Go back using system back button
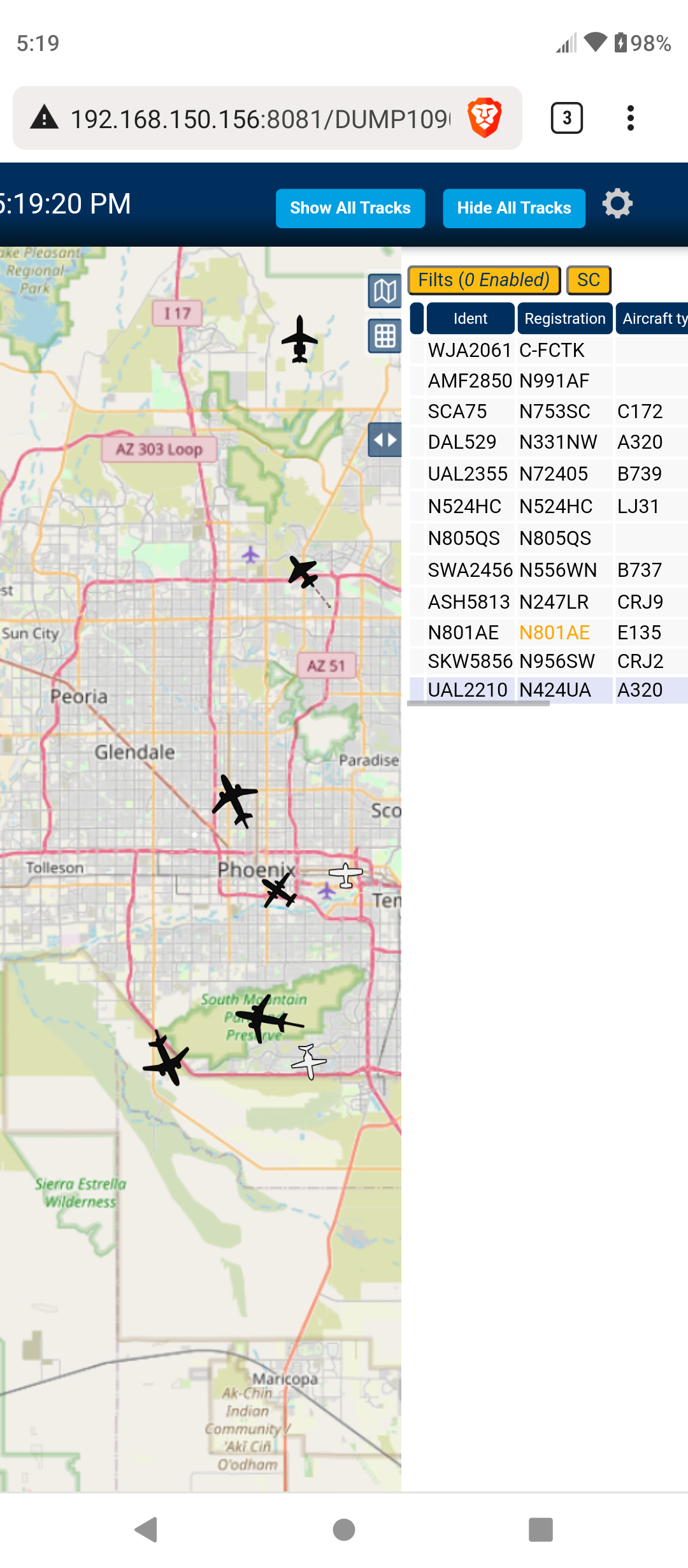Screen dimensions: 688x1568 click(x=147, y=1529)
